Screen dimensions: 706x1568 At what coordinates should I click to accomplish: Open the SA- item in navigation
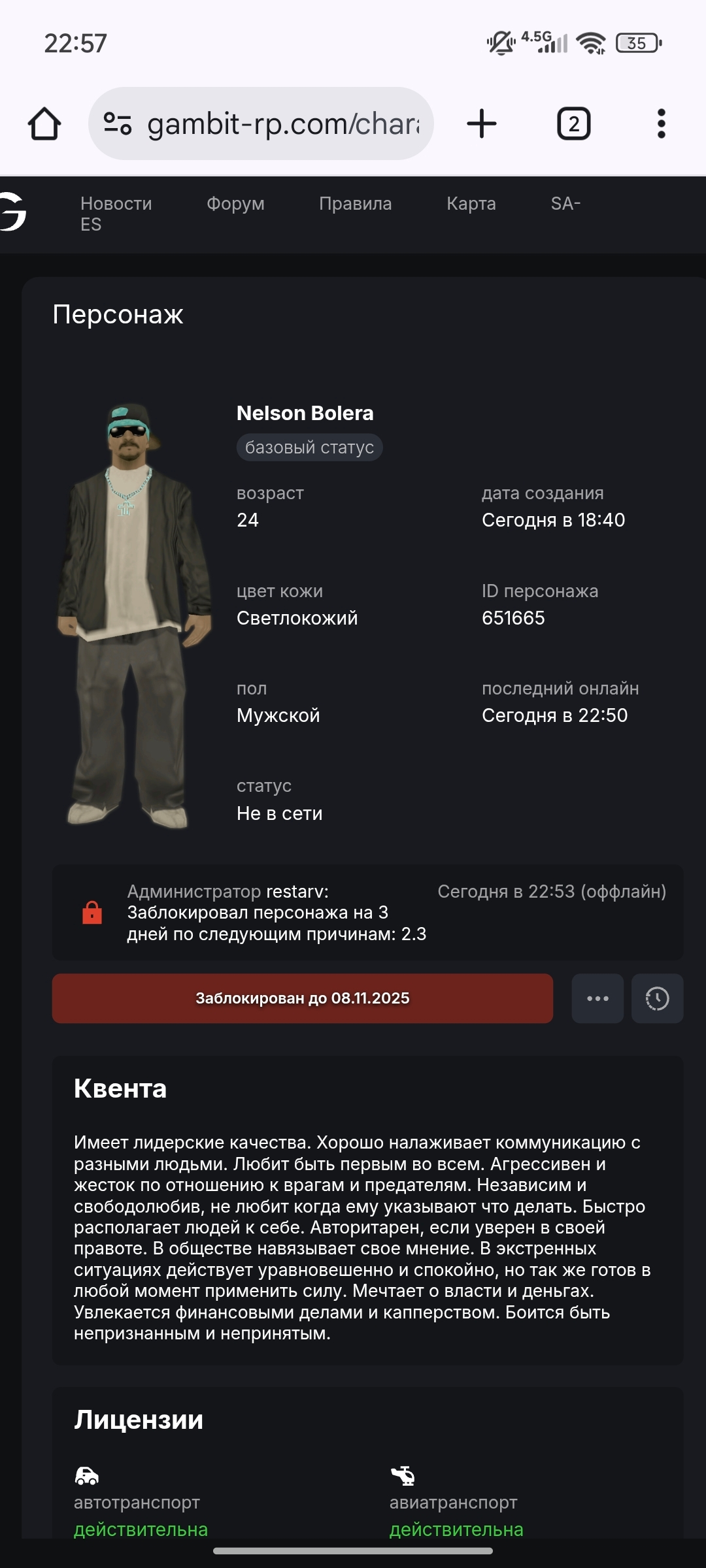pyautogui.click(x=565, y=204)
